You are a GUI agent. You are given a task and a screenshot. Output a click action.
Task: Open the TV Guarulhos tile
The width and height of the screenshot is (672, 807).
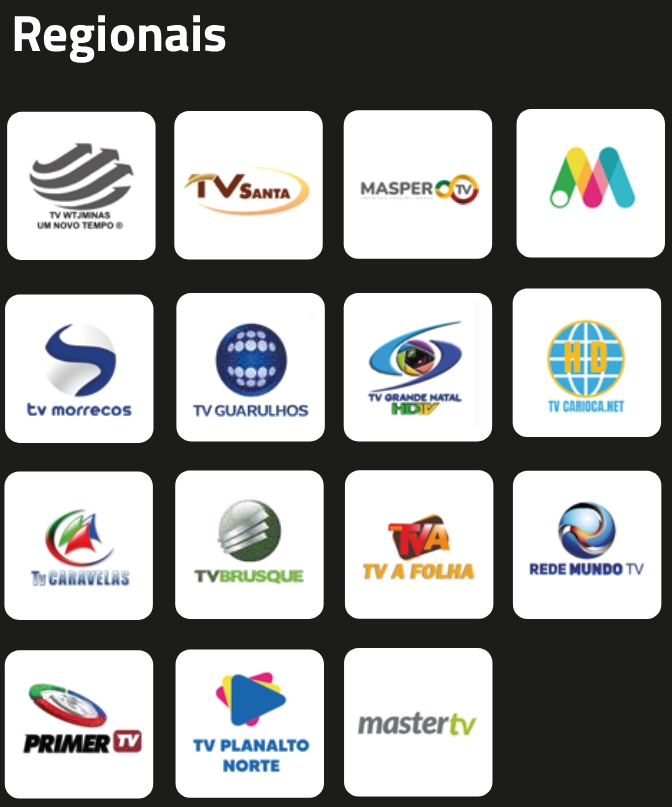tap(250, 367)
